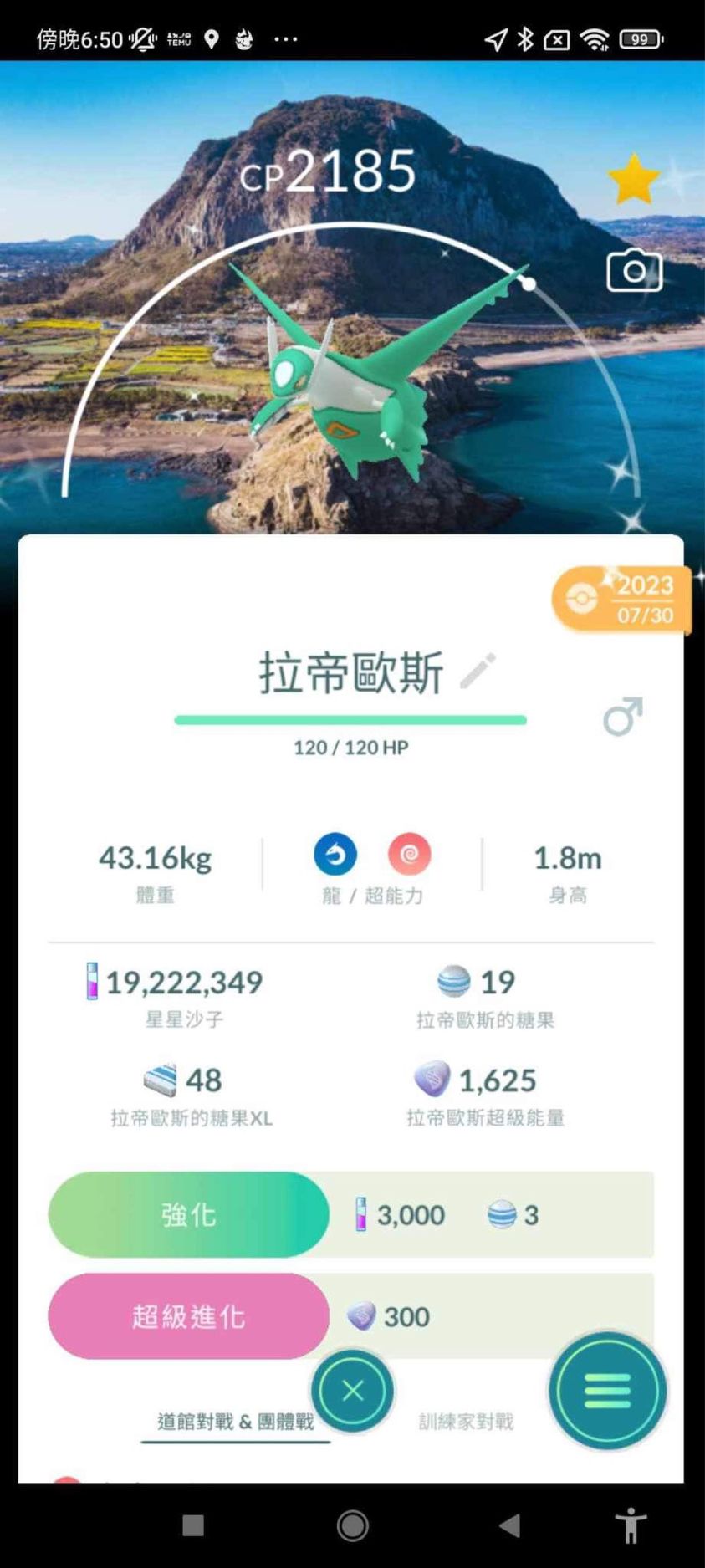This screenshot has width=705, height=1568.
Task: Toggle the favorite star for this Pokémon
Action: point(633,179)
